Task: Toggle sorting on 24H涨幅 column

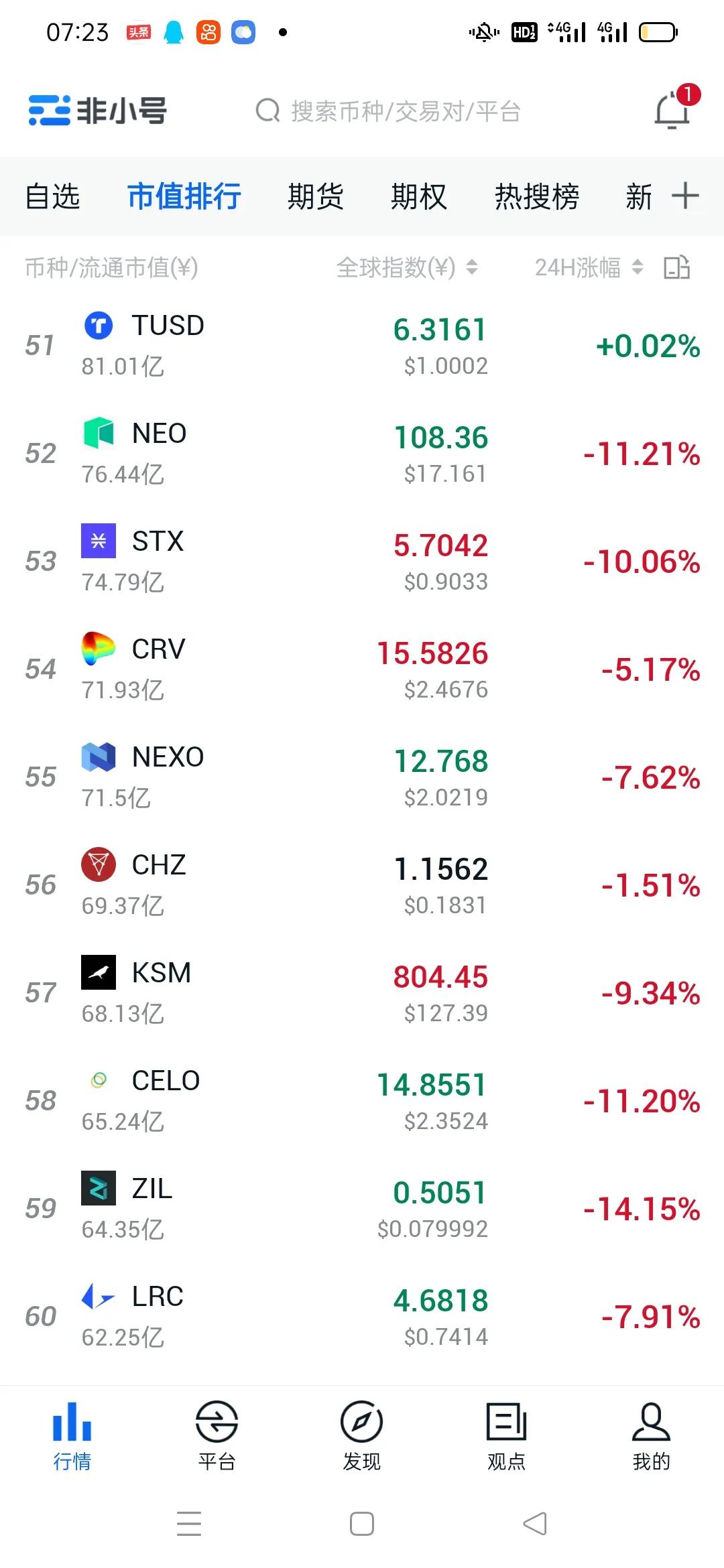Action: pos(638,267)
